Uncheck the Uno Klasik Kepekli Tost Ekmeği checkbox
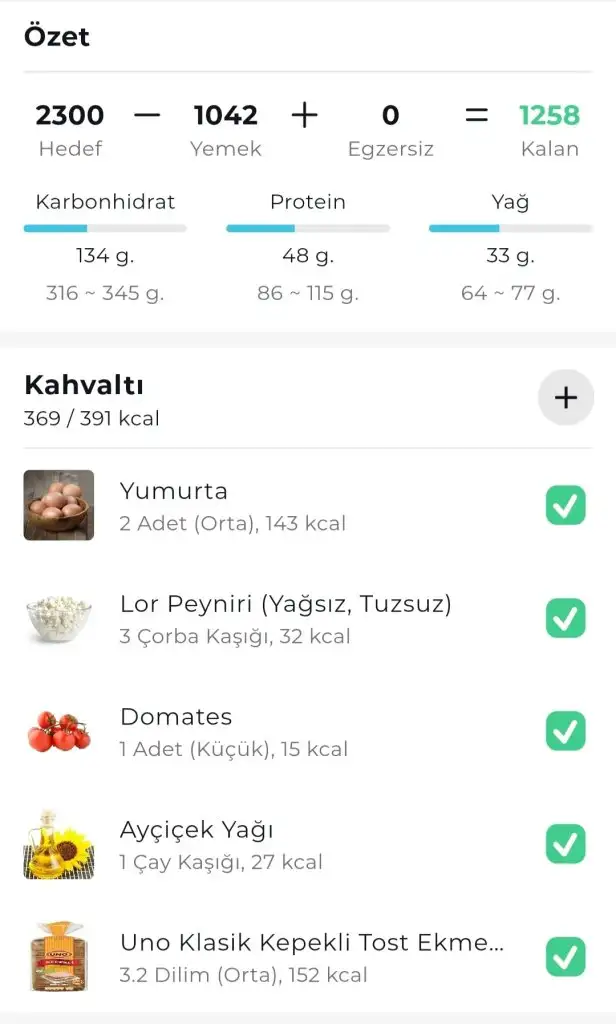The image size is (616, 1024). point(566,958)
